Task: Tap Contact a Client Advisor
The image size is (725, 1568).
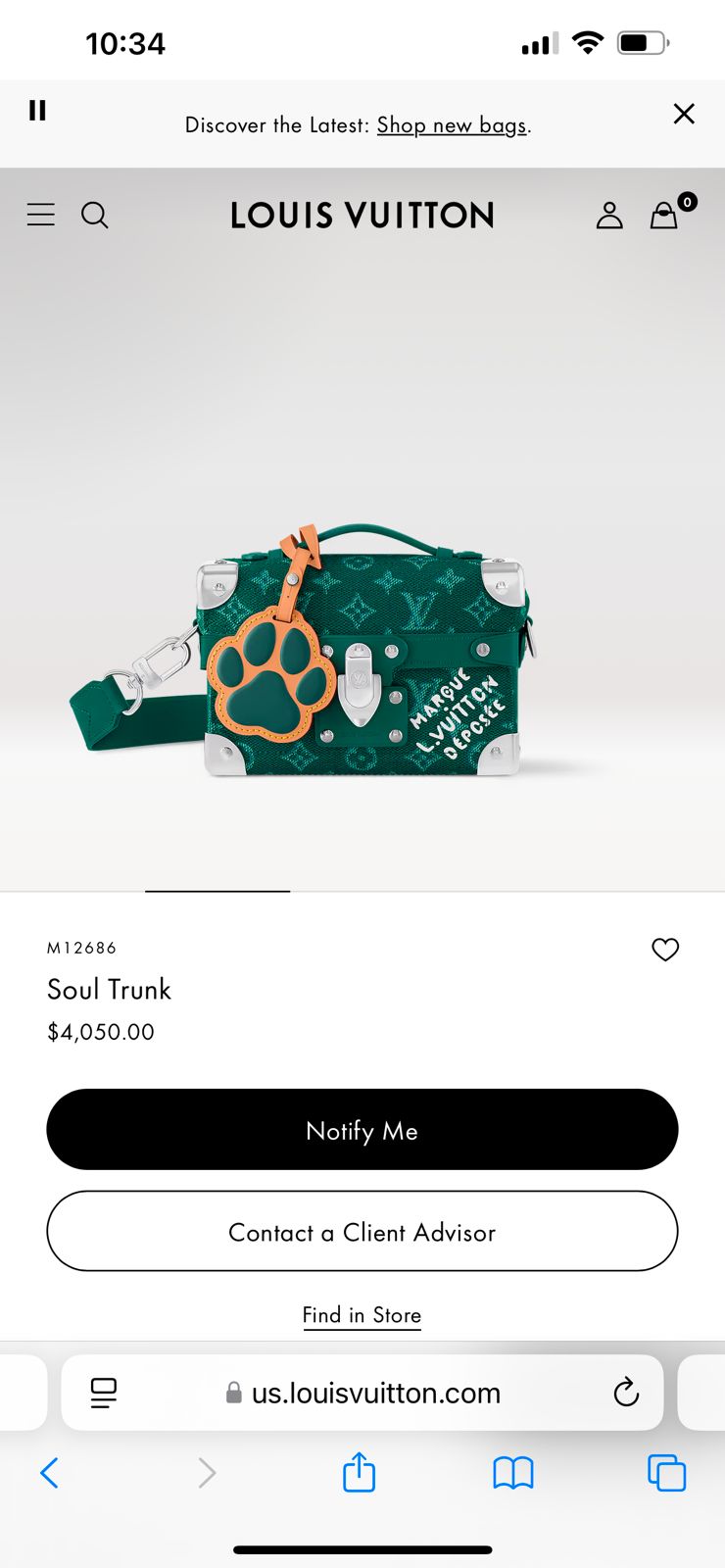Action: [x=362, y=1232]
